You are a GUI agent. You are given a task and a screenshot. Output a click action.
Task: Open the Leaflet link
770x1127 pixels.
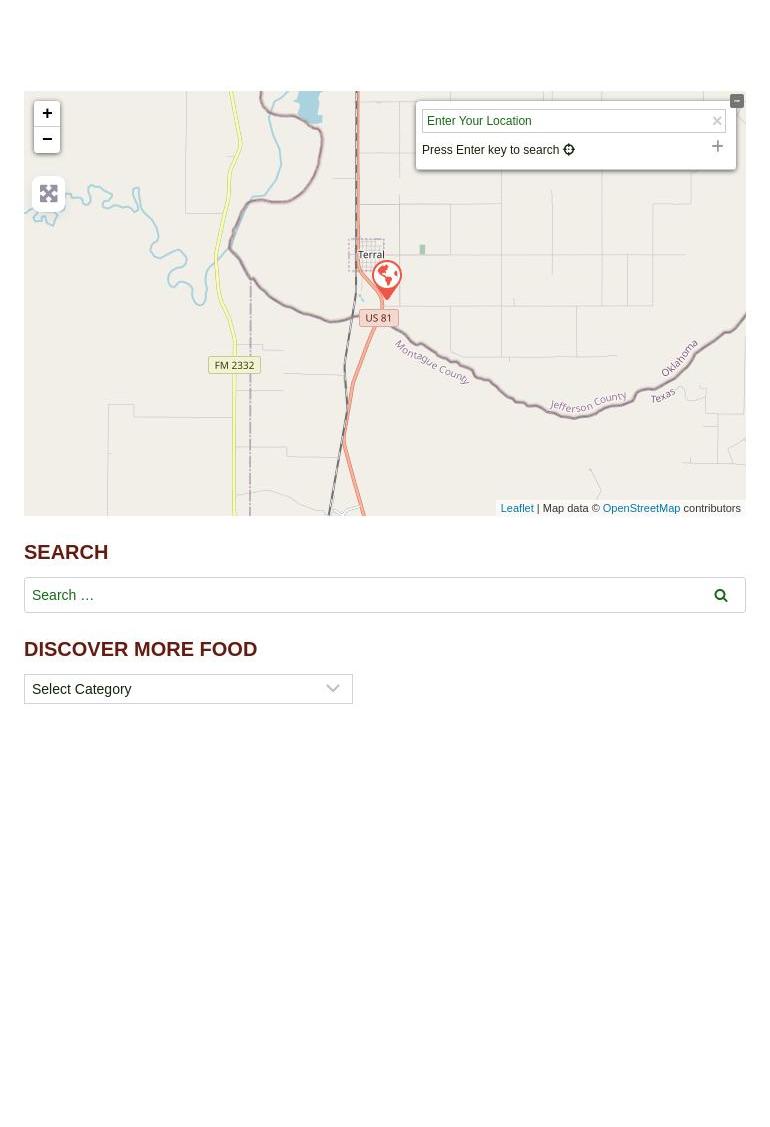click(516, 508)
